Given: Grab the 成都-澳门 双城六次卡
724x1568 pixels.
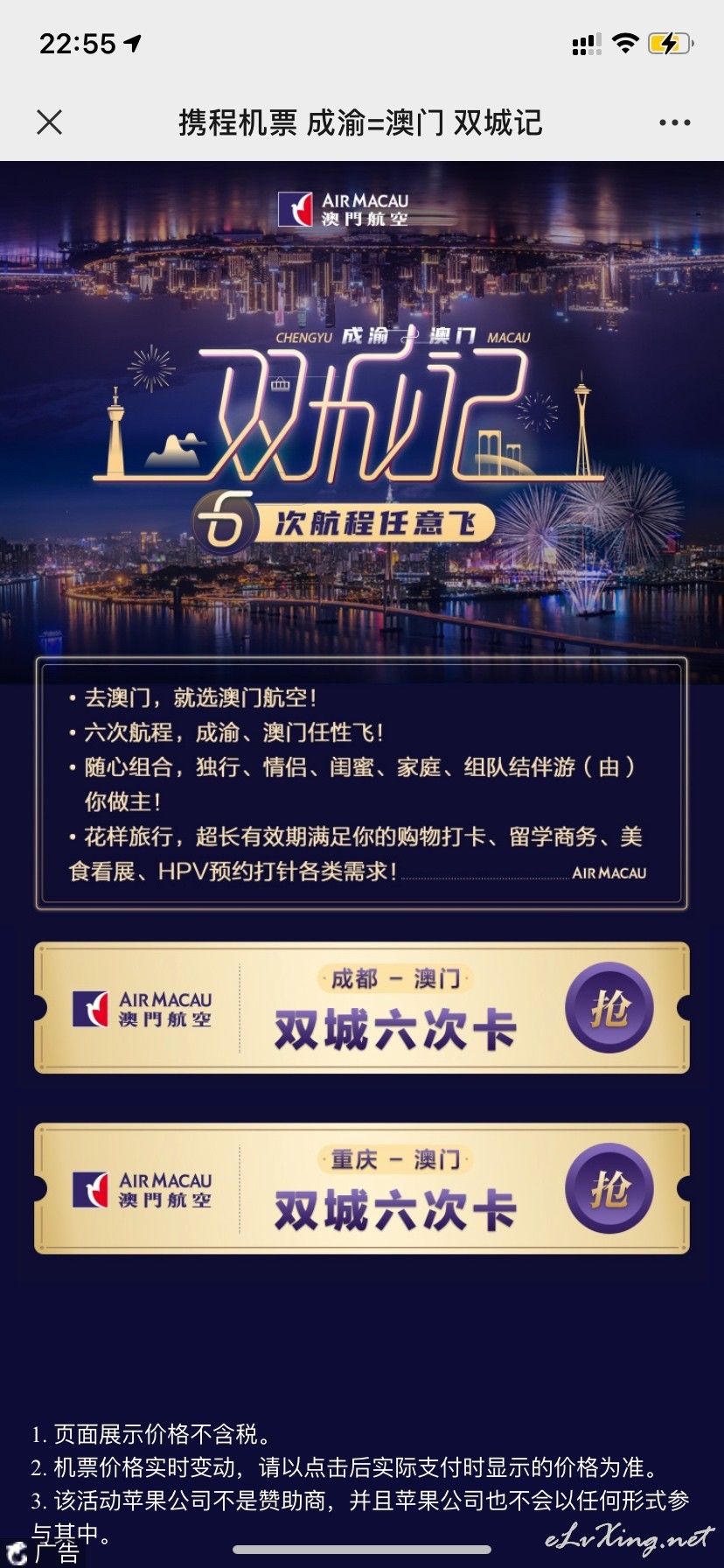Looking at the screenshot, I should pyautogui.click(x=609, y=1009).
